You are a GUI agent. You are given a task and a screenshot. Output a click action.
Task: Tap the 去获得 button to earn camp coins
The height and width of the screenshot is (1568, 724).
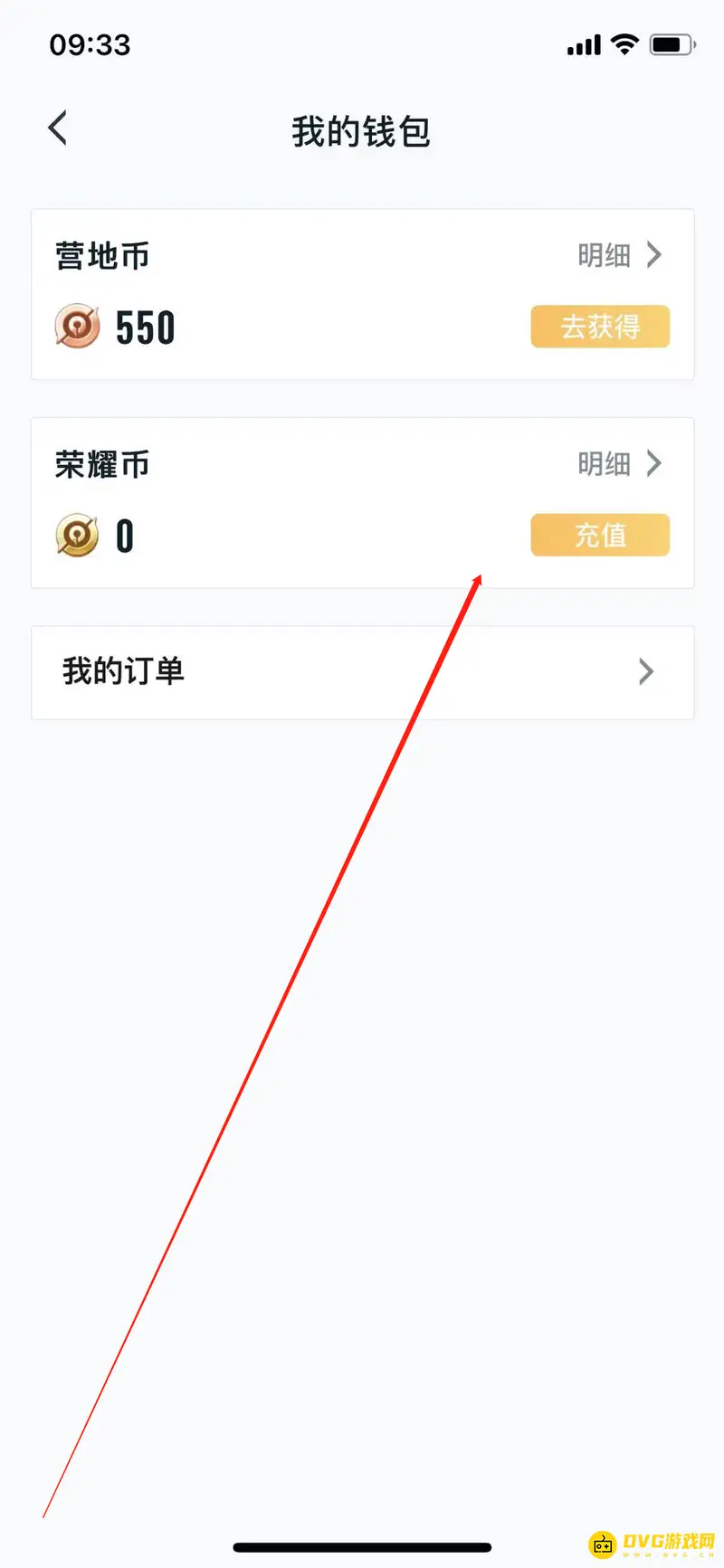tap(599, 327)
